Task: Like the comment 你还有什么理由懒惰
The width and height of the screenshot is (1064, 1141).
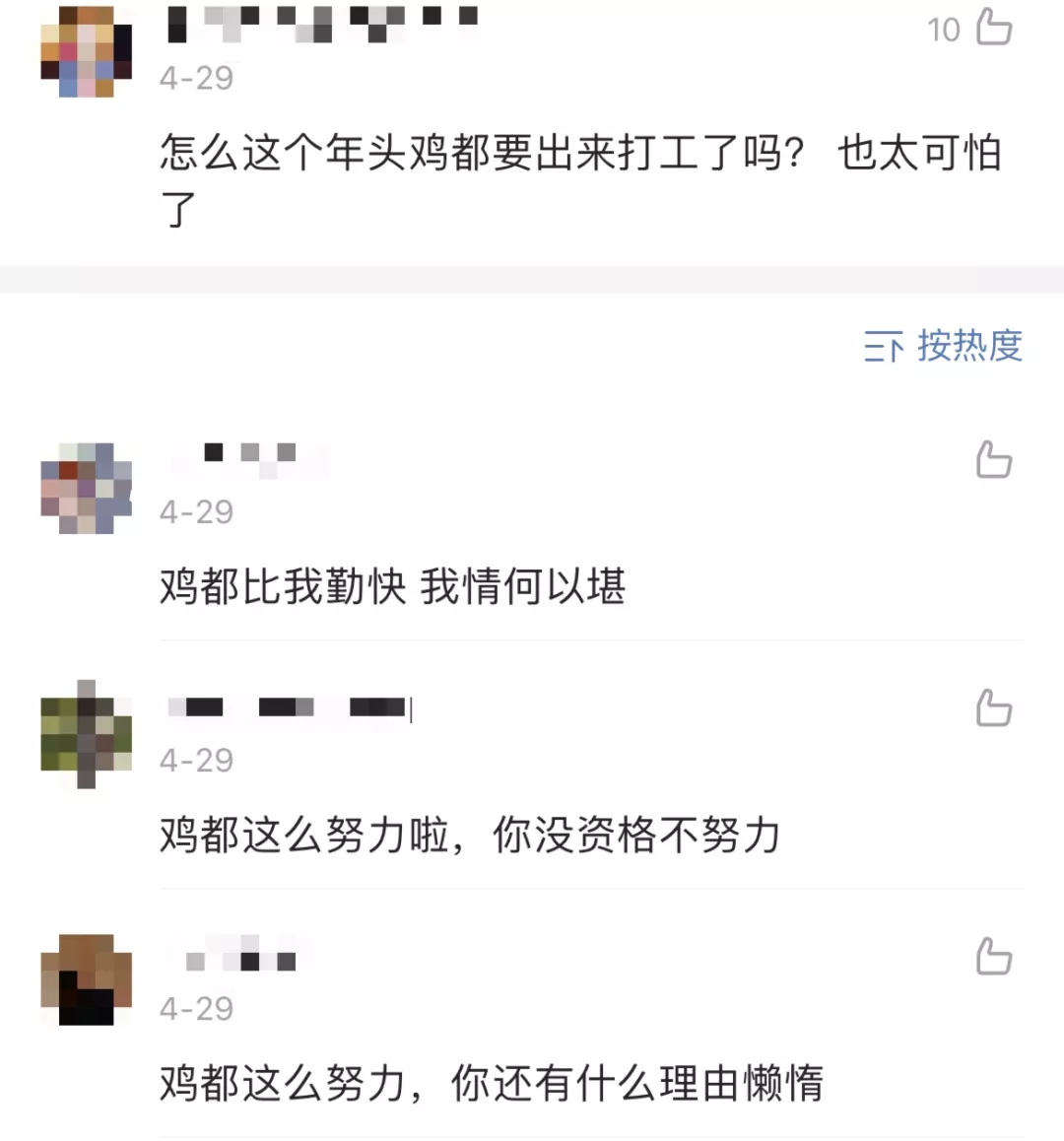Action: tap(993, 956)
